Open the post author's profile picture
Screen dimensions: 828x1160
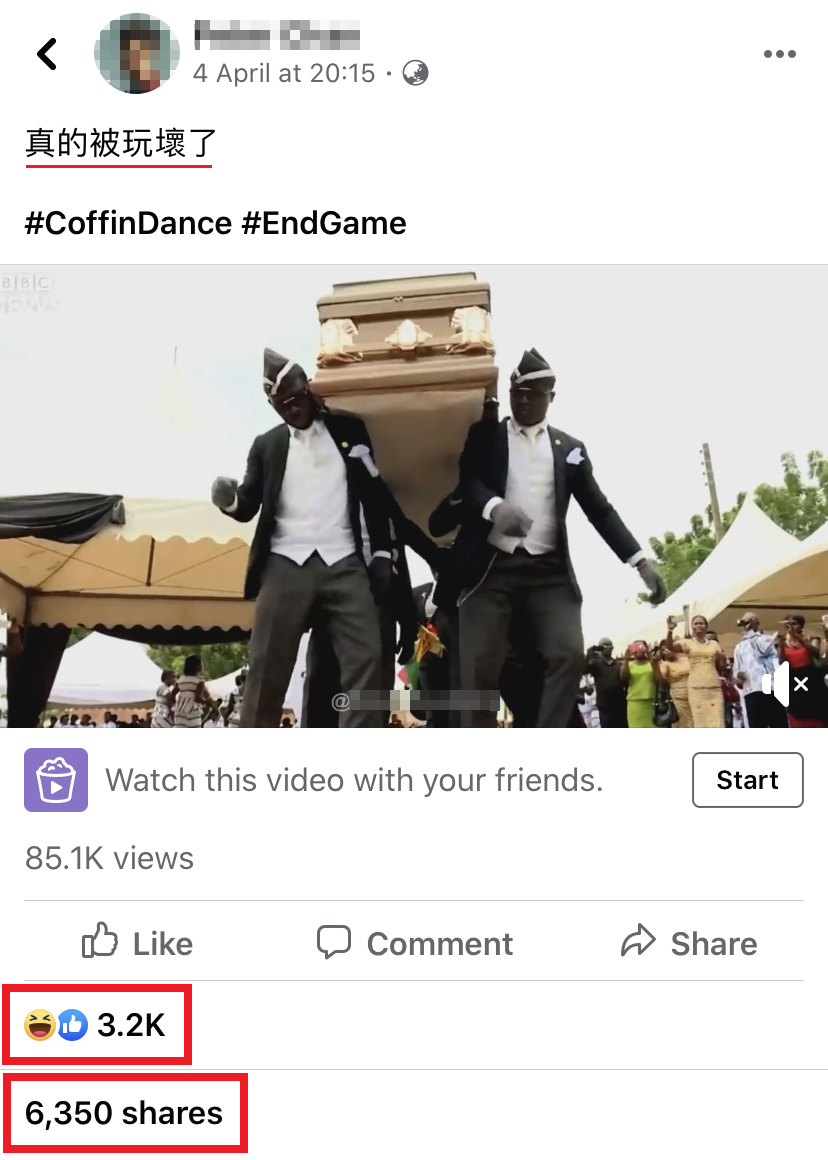pyautogui.click(x=136, y=54)
